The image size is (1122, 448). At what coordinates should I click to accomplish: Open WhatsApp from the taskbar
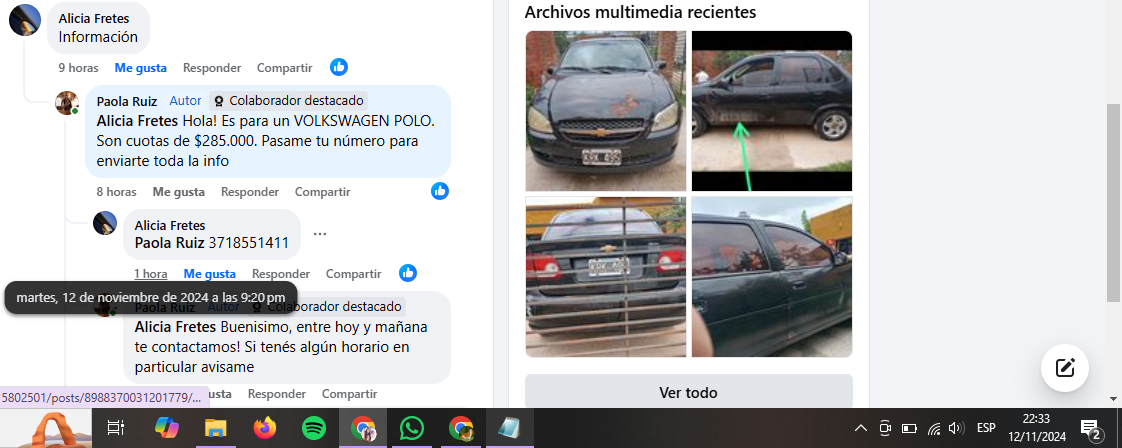click(411, 429)
